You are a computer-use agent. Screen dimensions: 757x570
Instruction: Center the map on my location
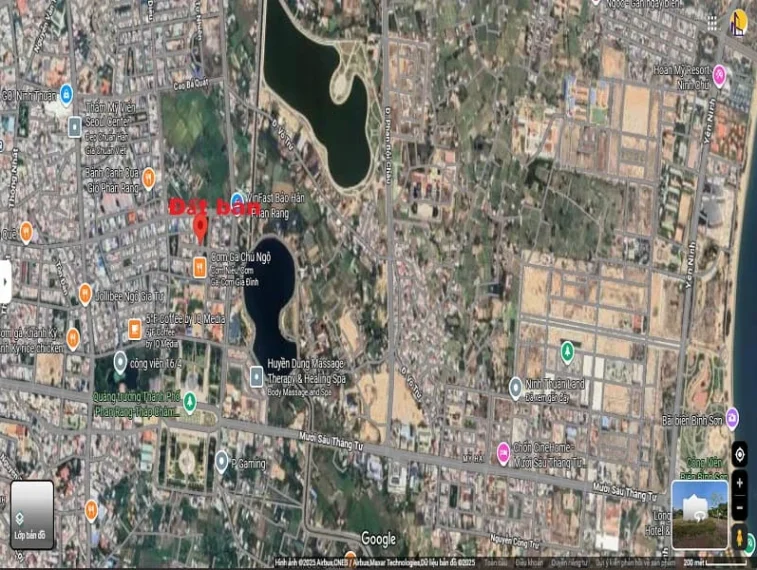739,453
